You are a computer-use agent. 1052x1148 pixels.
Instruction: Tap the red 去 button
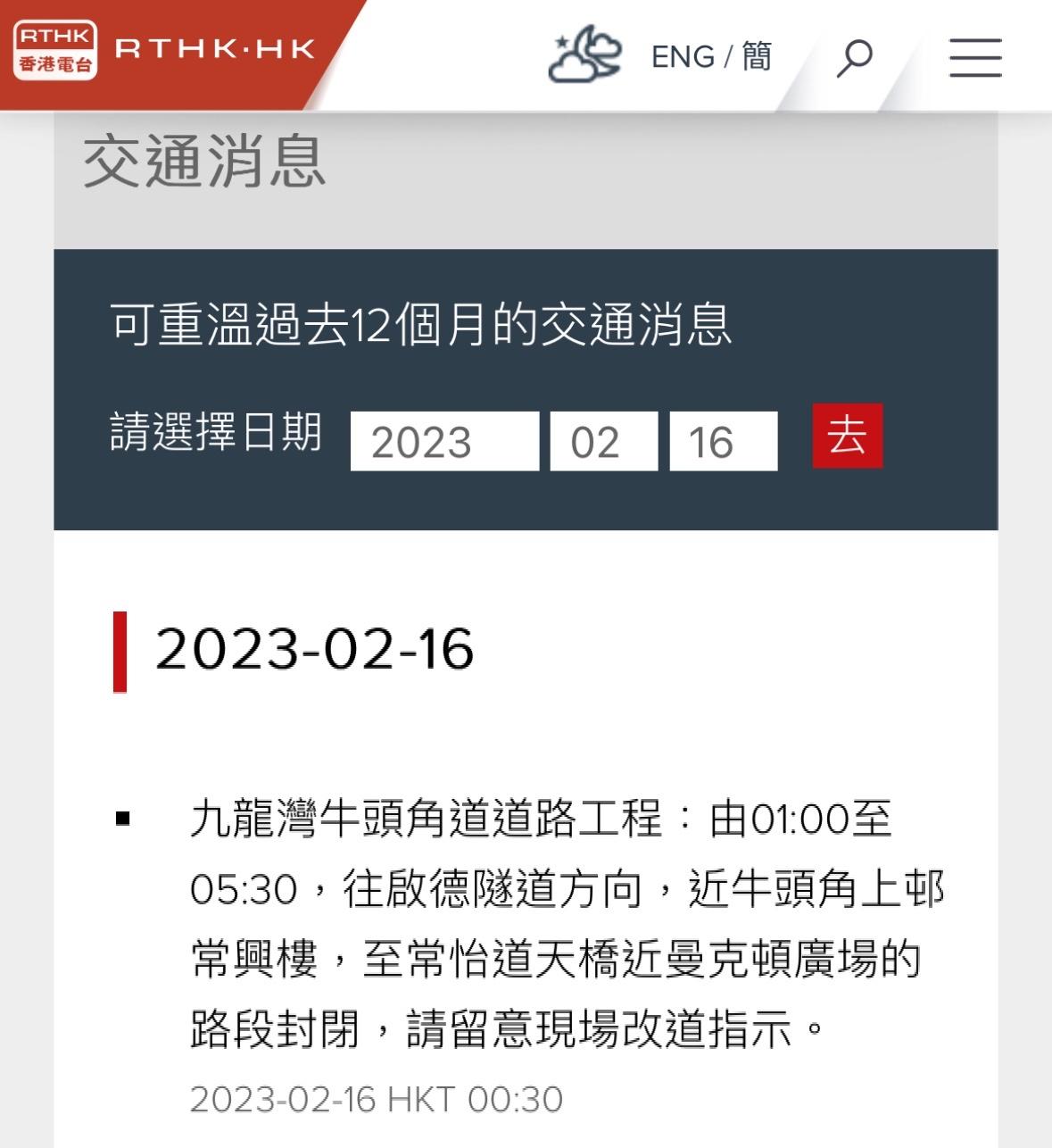(847, 436)
